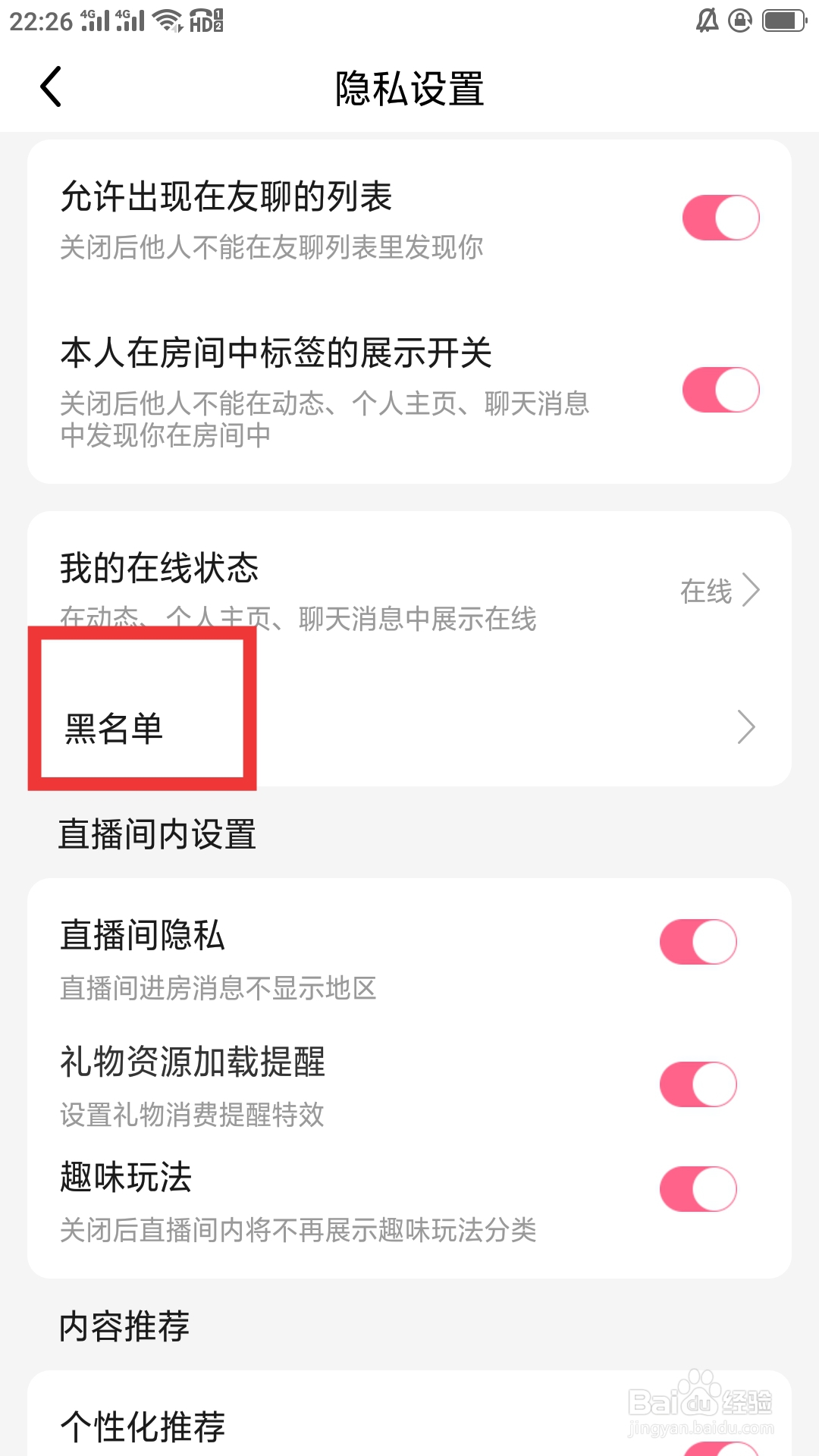Tap the 隐私设置 title
This screenshot has height=1456, width=819.
(x=409, y=87)
